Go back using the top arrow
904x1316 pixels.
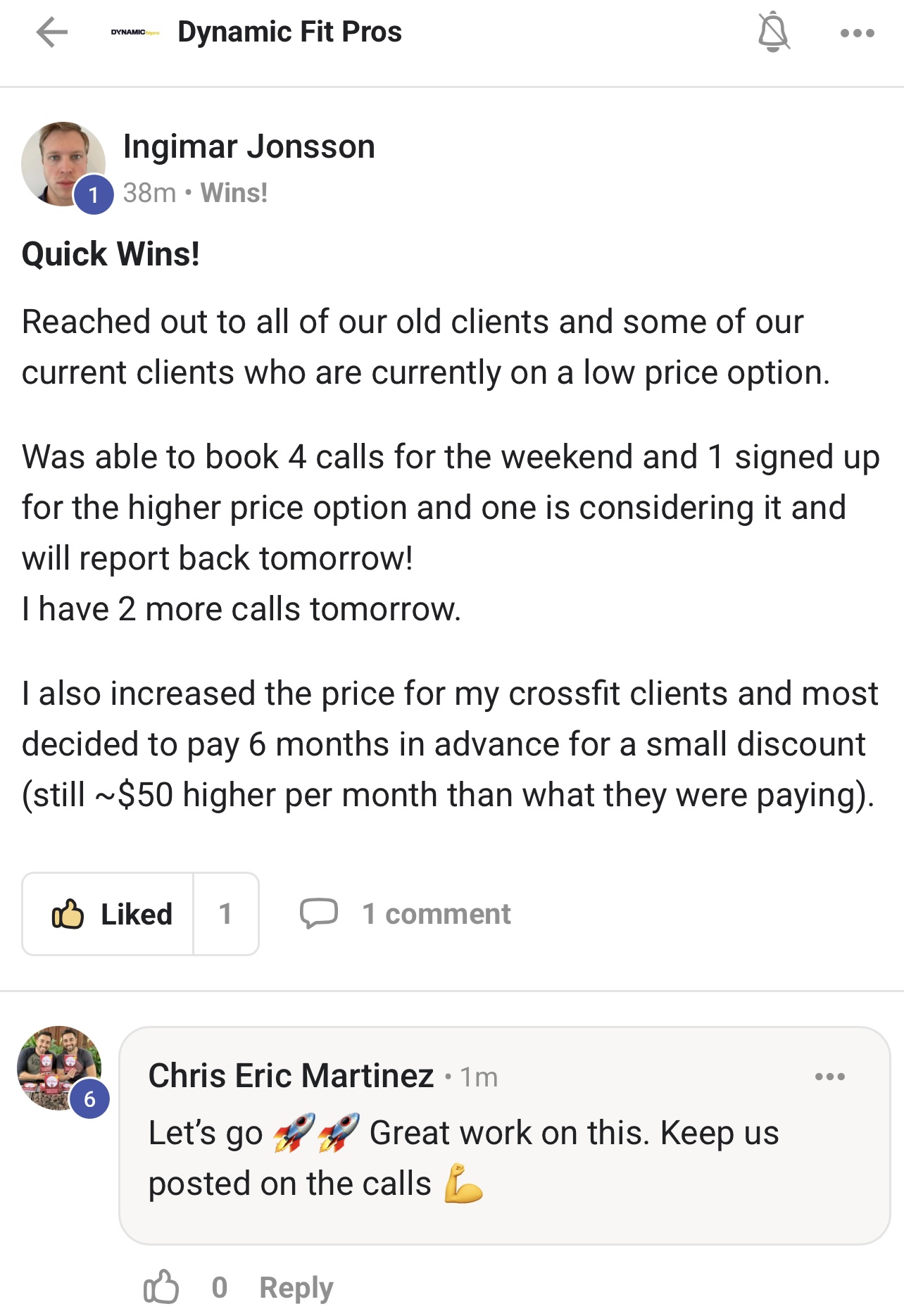pyautogui.click(x=52, y=32)
